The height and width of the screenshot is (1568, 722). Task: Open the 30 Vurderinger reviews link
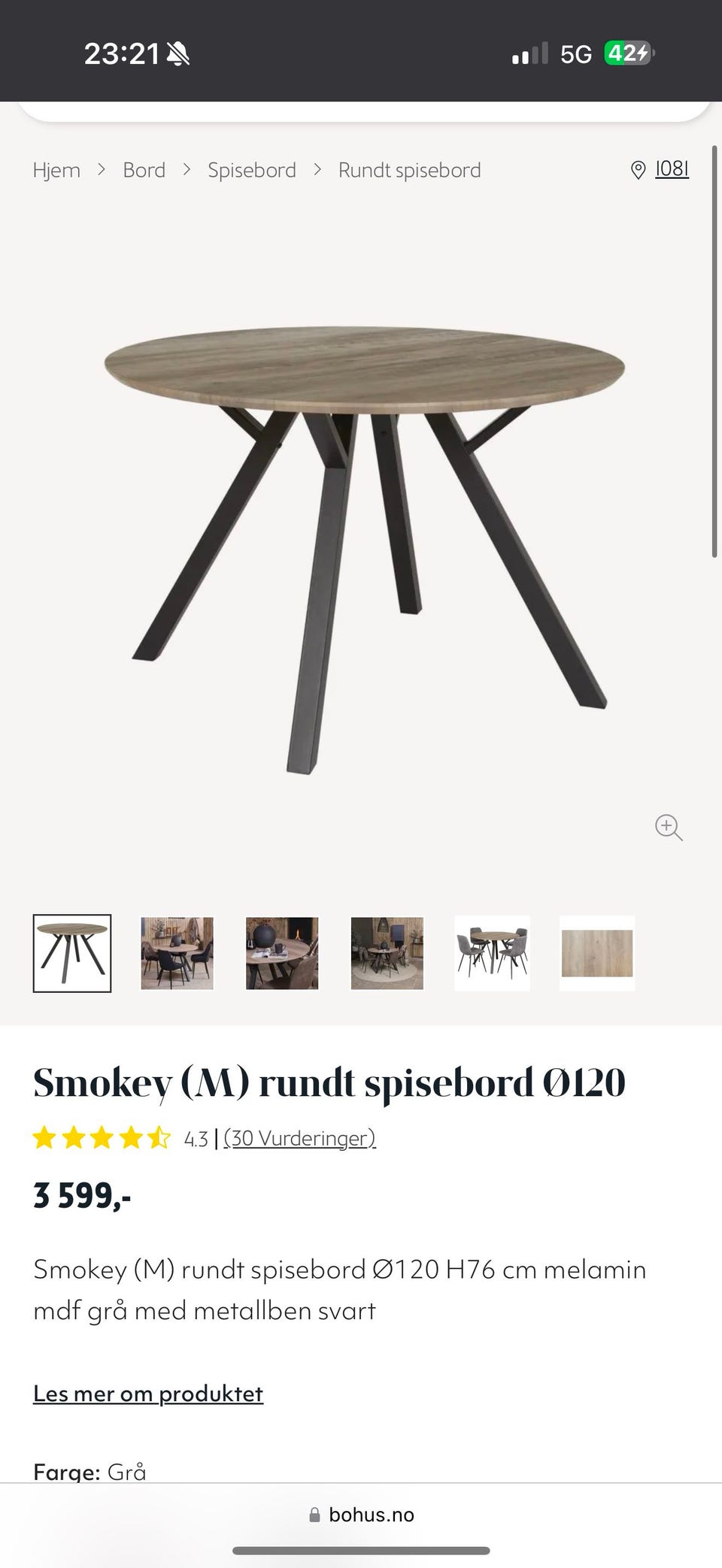299,1138
